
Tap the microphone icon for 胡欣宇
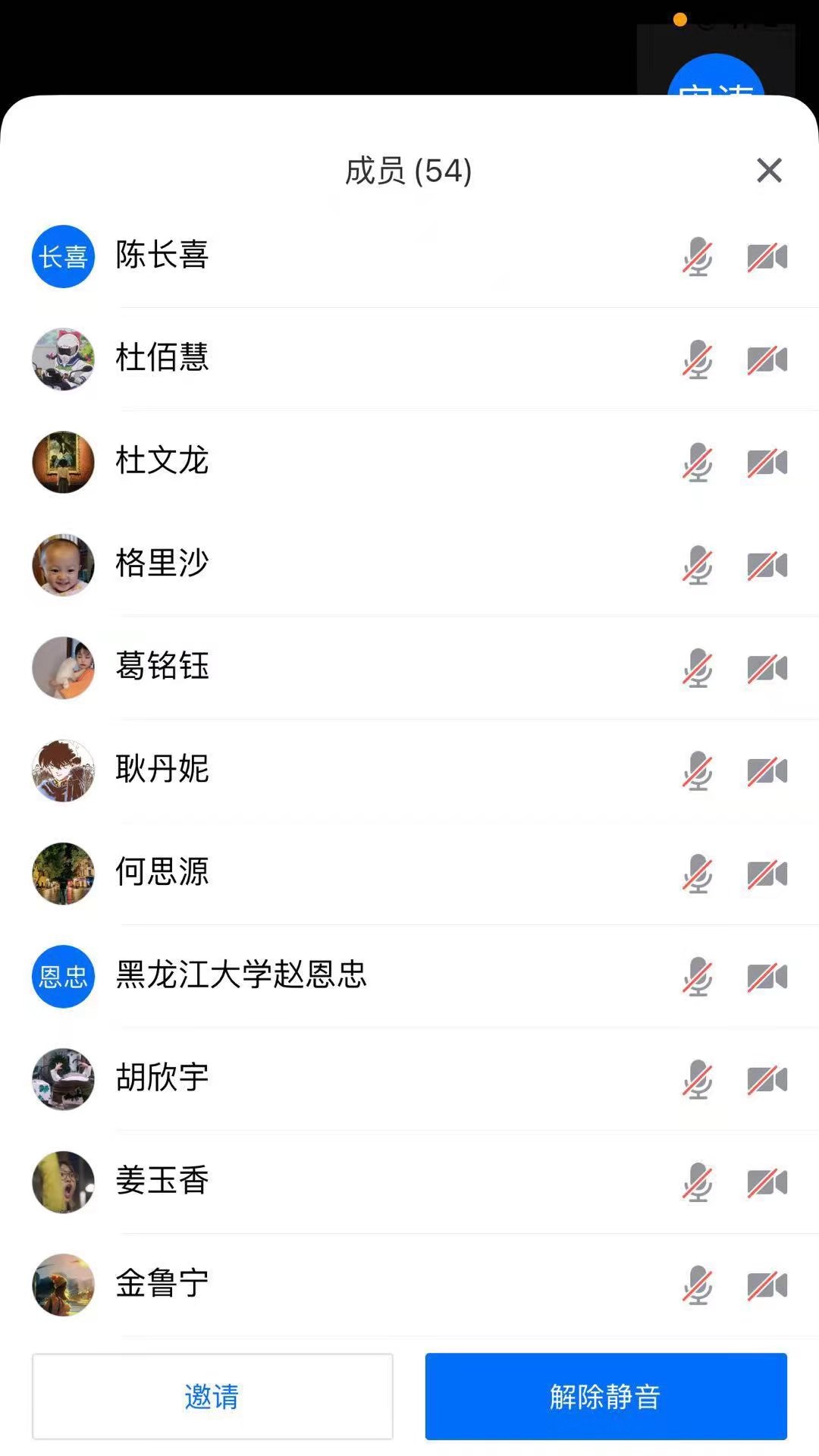tap(697, 1080)
